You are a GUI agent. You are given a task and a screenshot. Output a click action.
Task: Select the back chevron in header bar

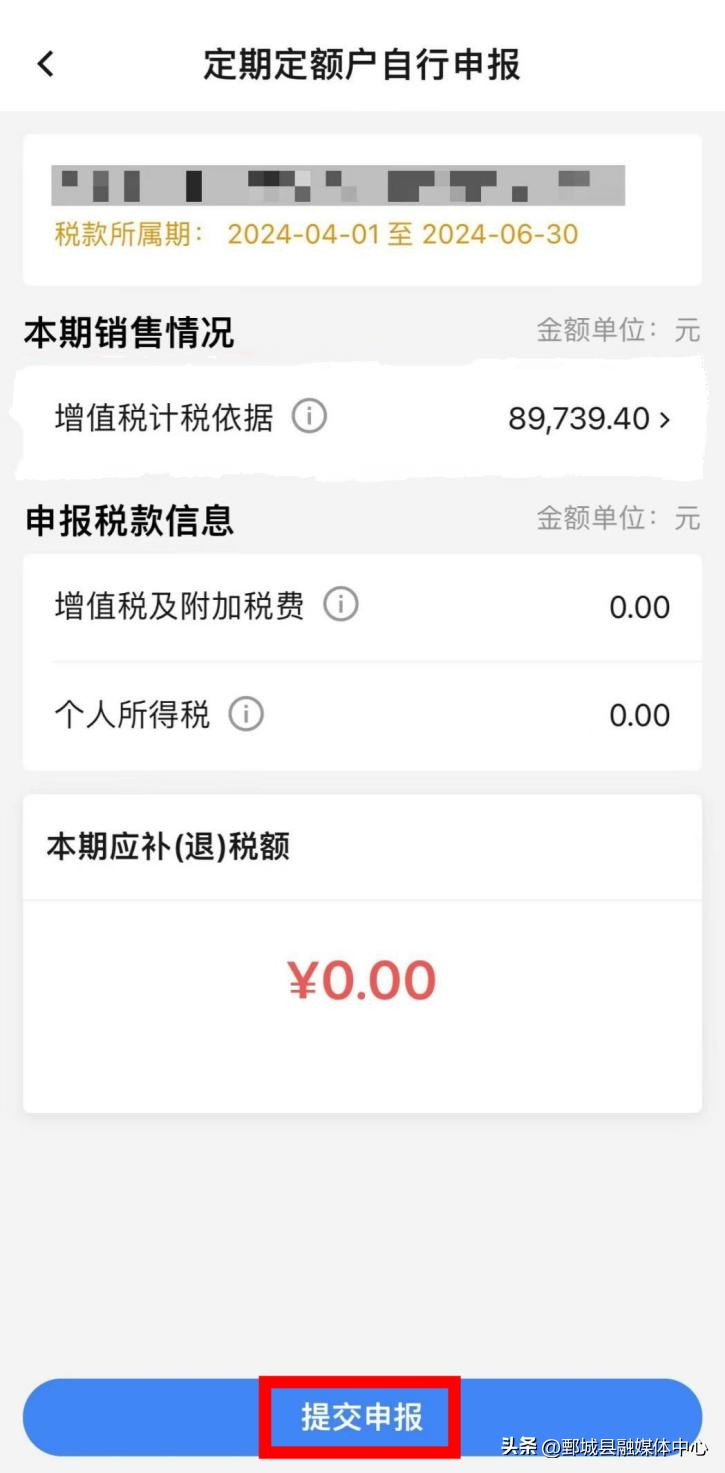tap(44, 63)
